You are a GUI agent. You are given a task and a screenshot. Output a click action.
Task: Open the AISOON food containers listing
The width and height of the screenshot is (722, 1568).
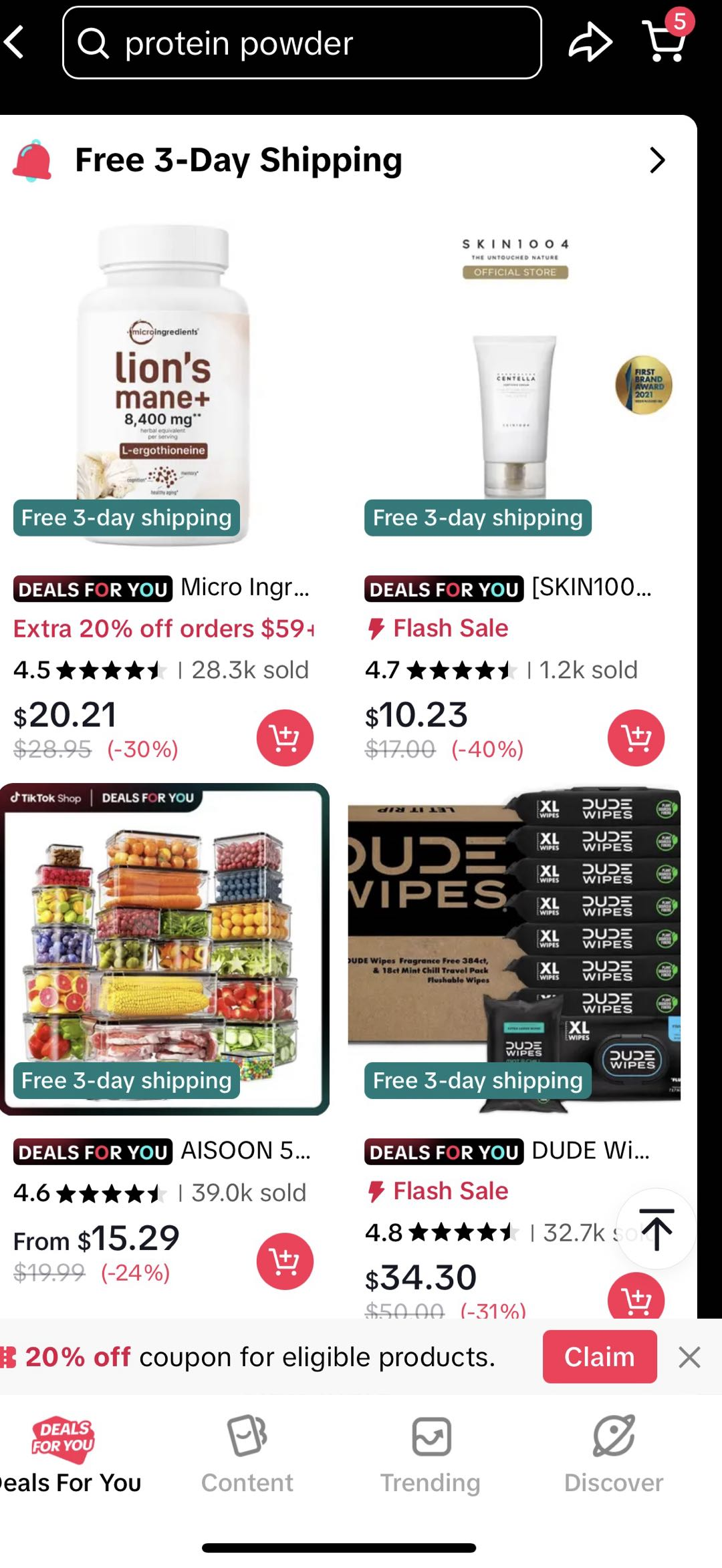pyautogui.click(x=164, y=949)
